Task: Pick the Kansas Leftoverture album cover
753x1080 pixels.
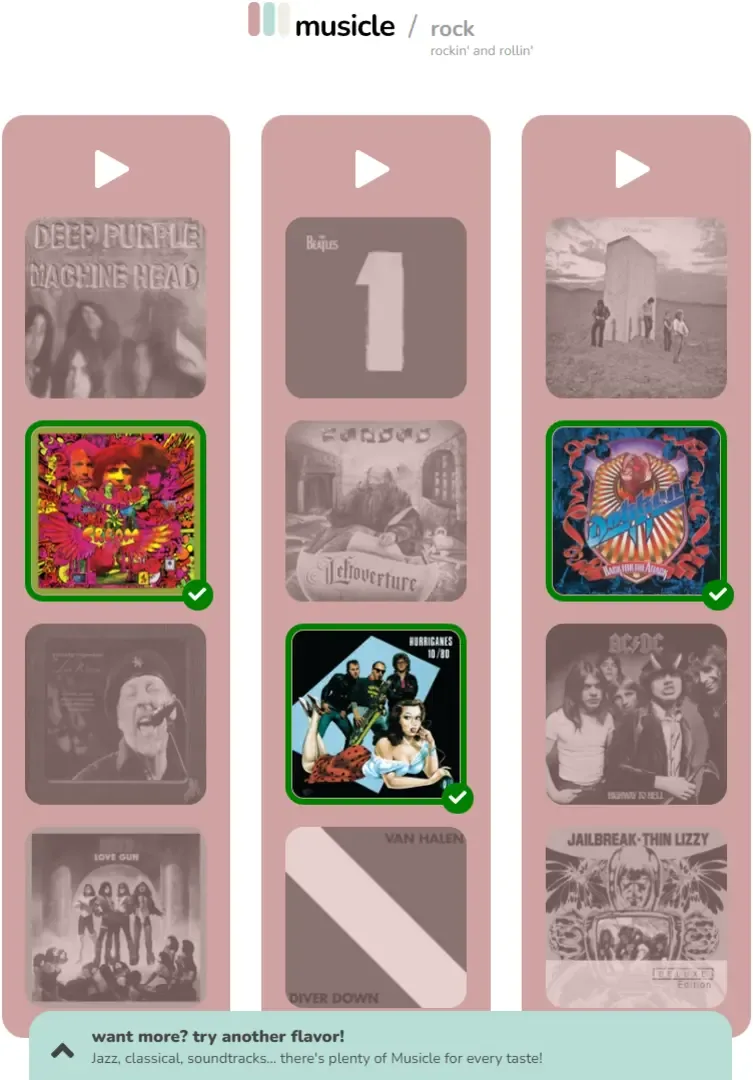Action: [x=376, y=511]
